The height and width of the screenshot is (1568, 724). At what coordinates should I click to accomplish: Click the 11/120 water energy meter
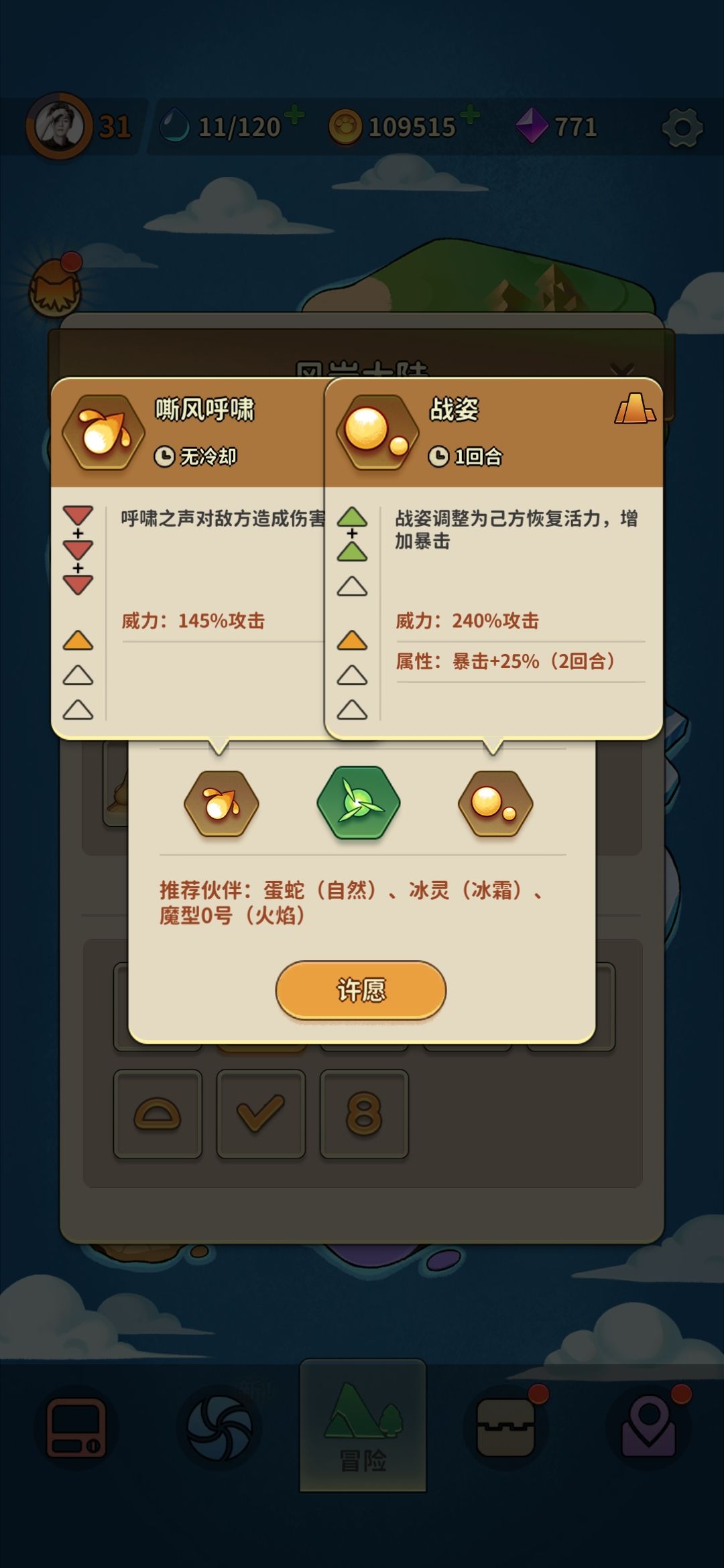(235, 125)
